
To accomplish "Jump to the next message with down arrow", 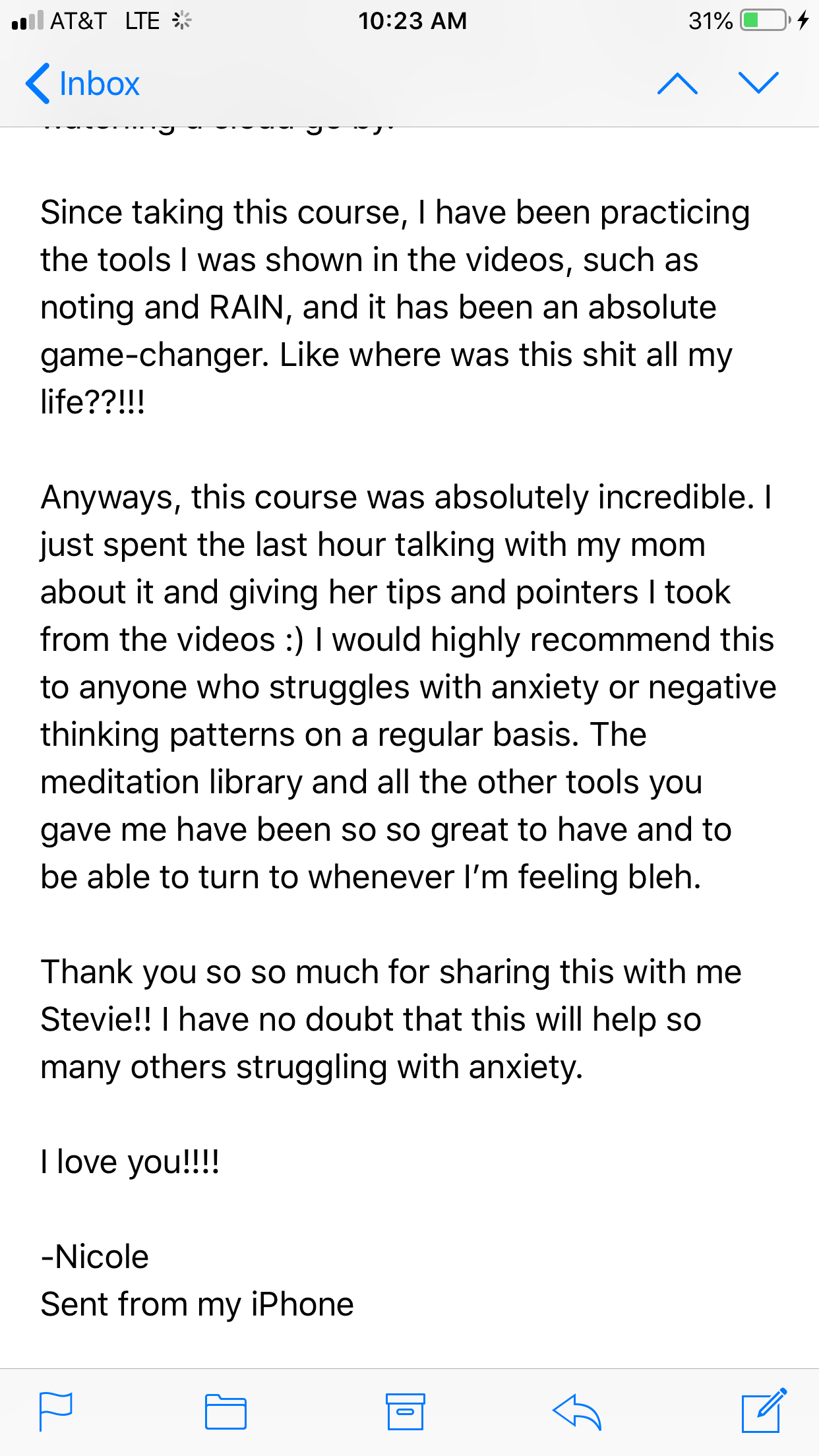I will tap(758, 84).
